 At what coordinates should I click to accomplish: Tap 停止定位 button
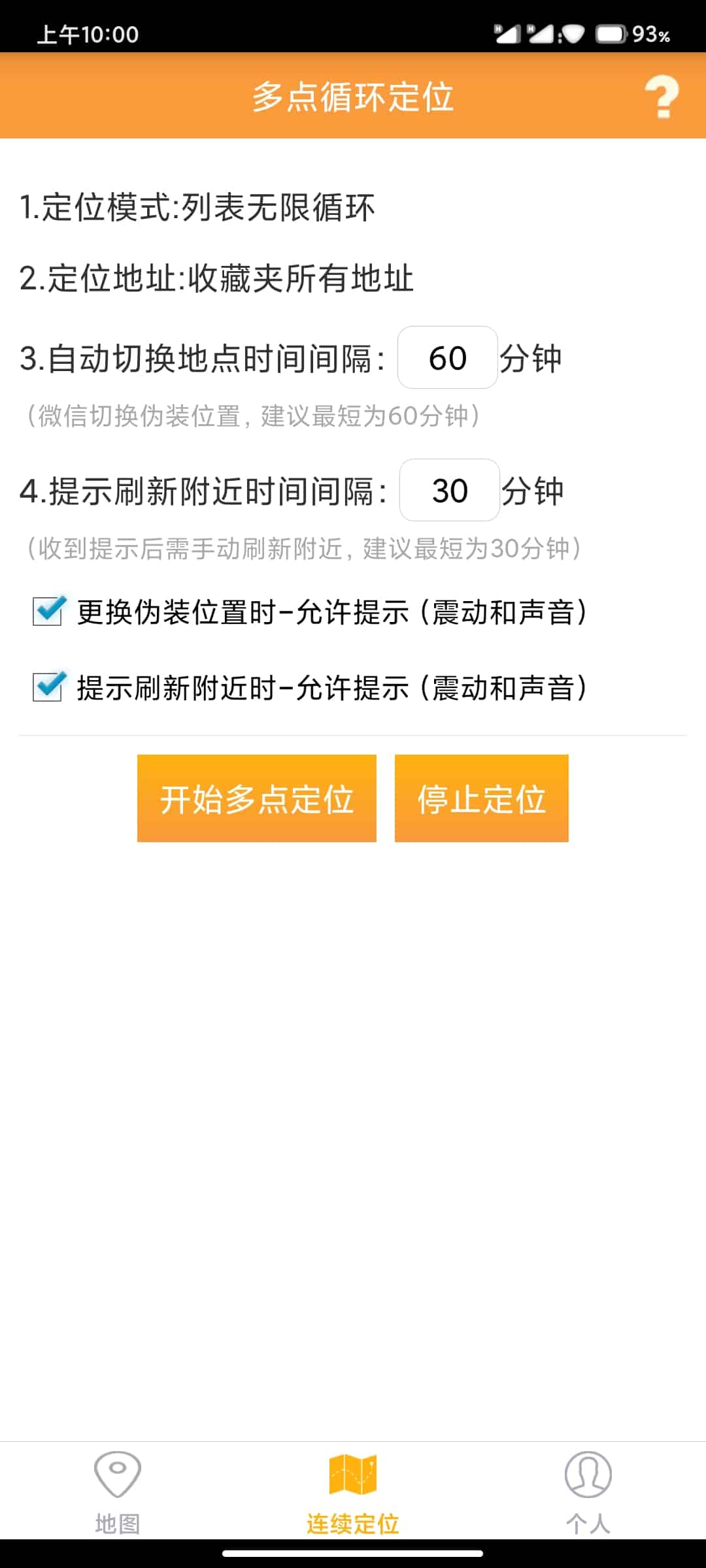482,798
